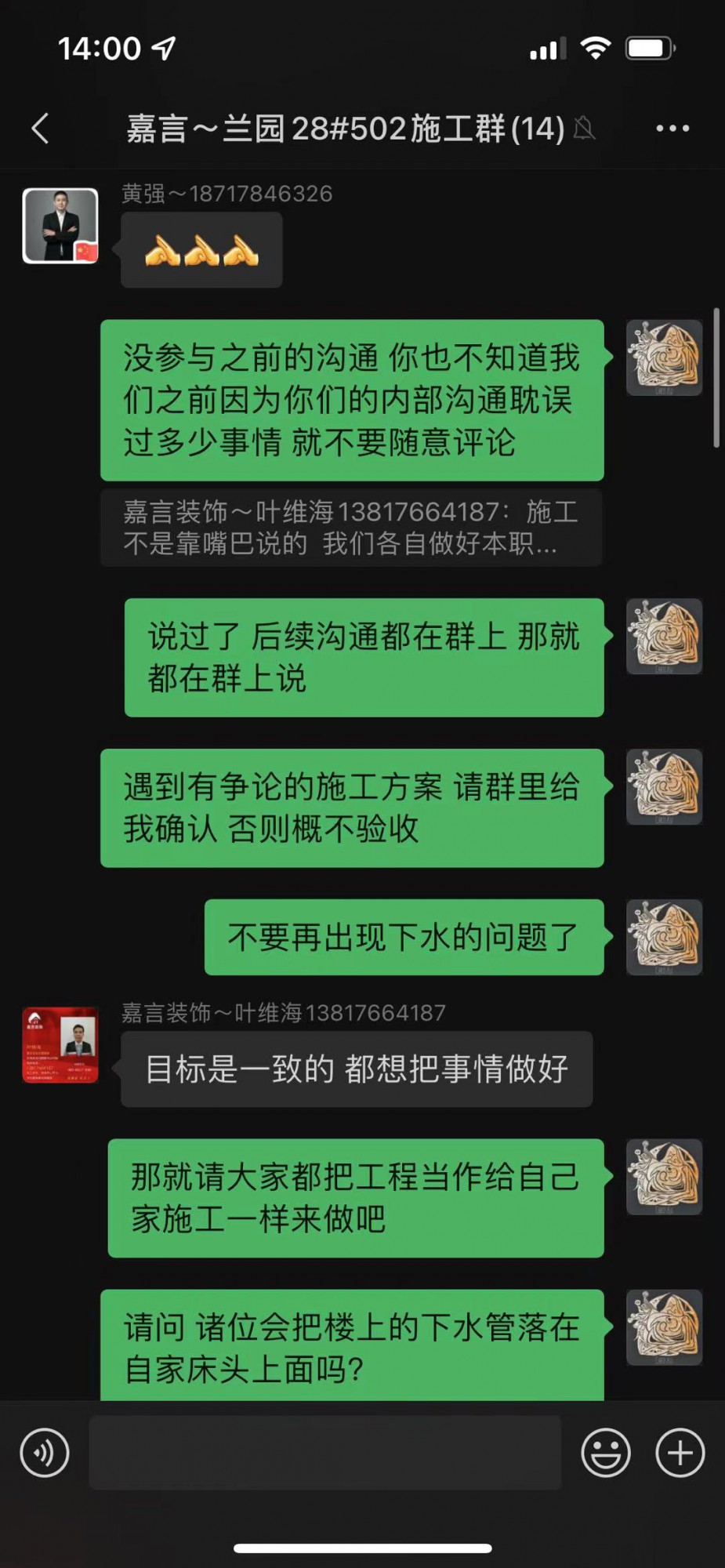Go back to the chat list

tap(41, 129)
